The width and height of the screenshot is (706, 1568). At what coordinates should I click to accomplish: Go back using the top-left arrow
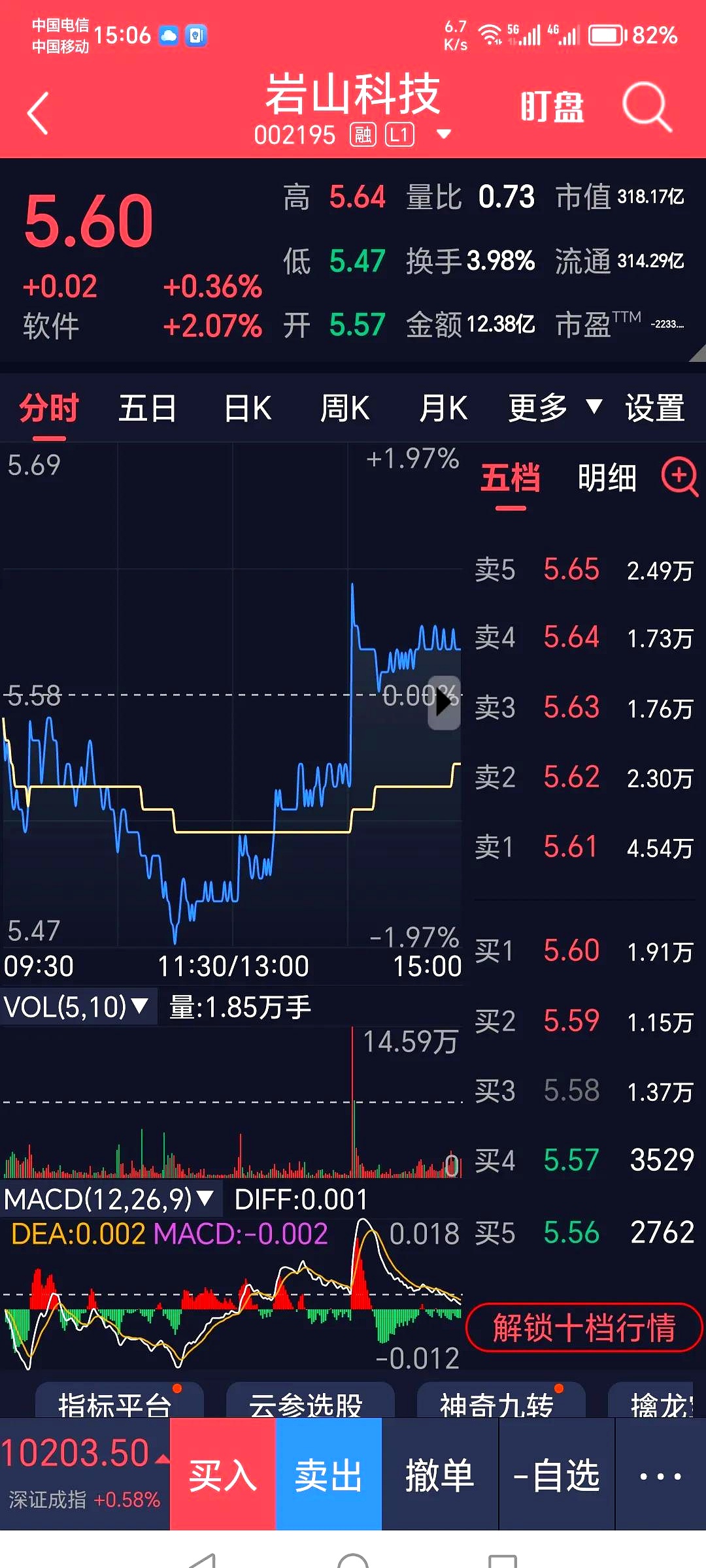38,114
